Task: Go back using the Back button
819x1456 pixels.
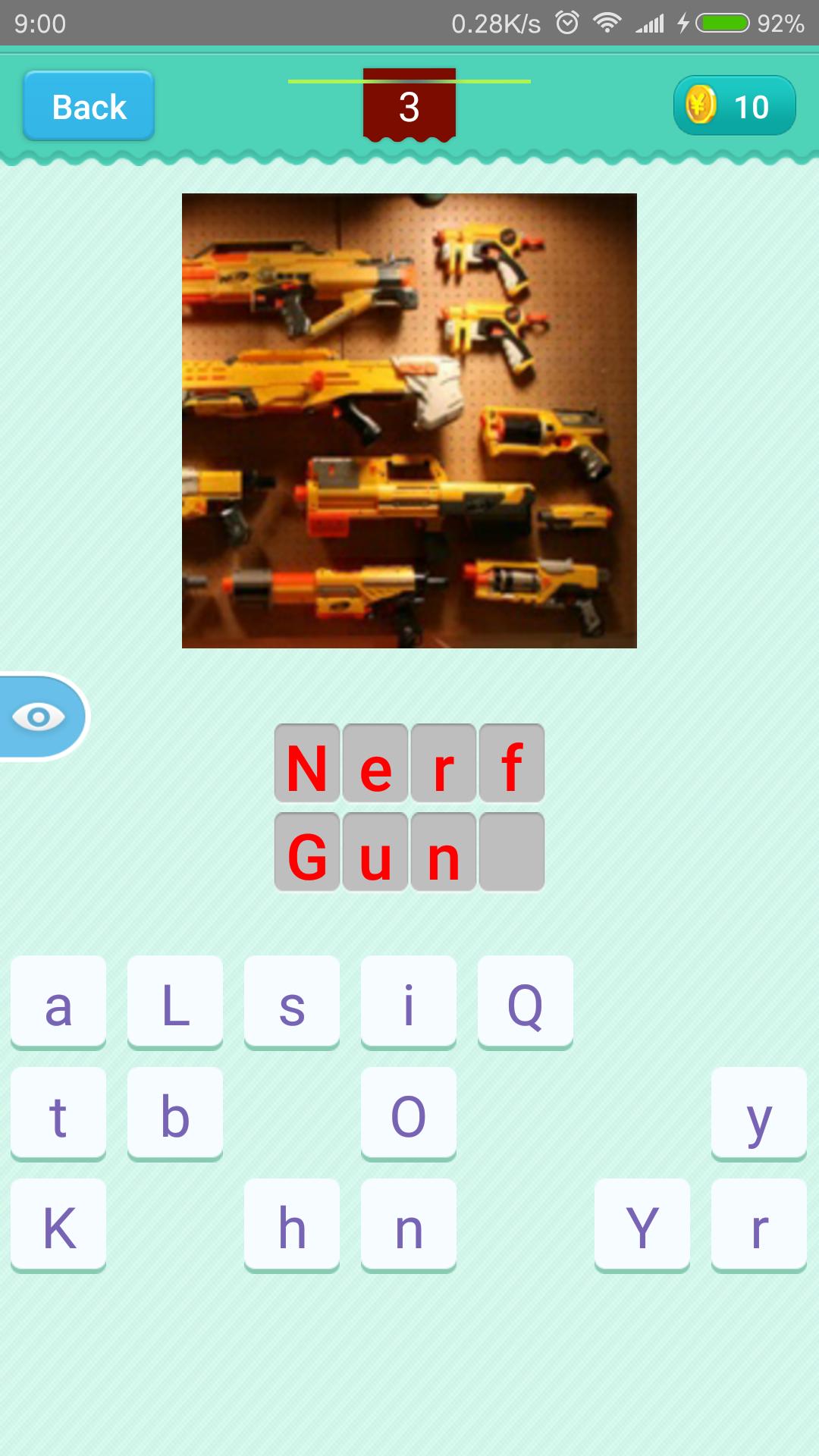Action: [x=89, y=106]
